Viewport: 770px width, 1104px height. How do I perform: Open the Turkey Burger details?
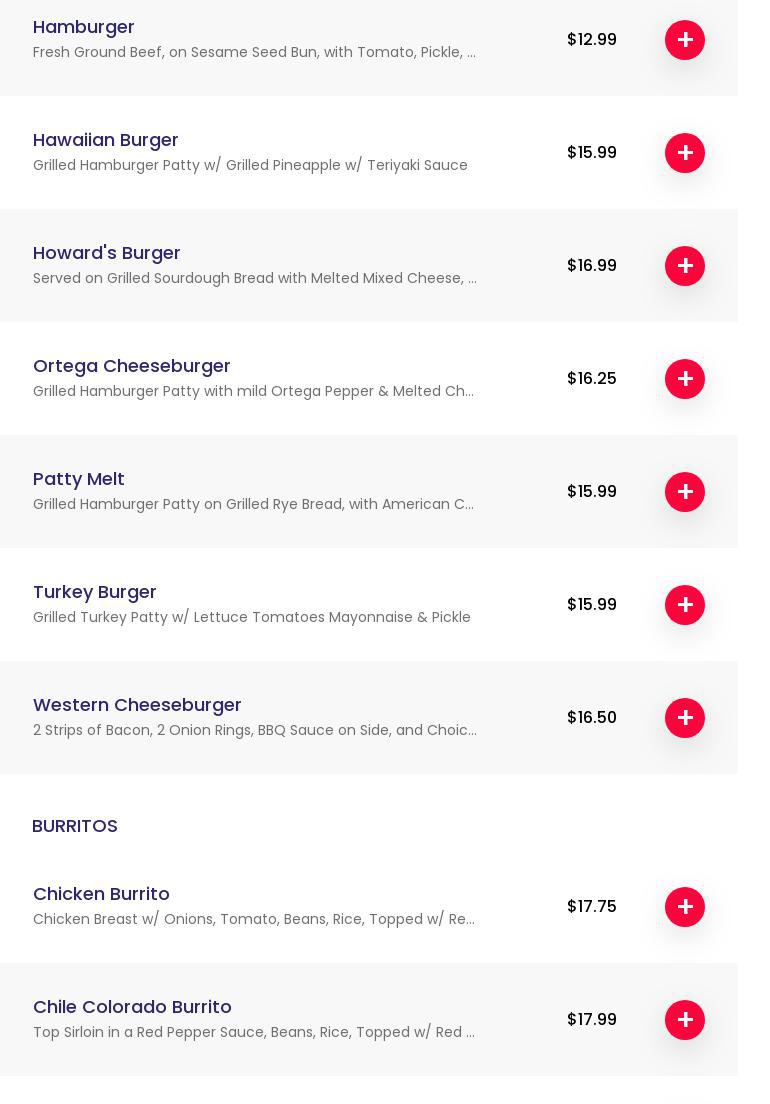tap(95, 592)
